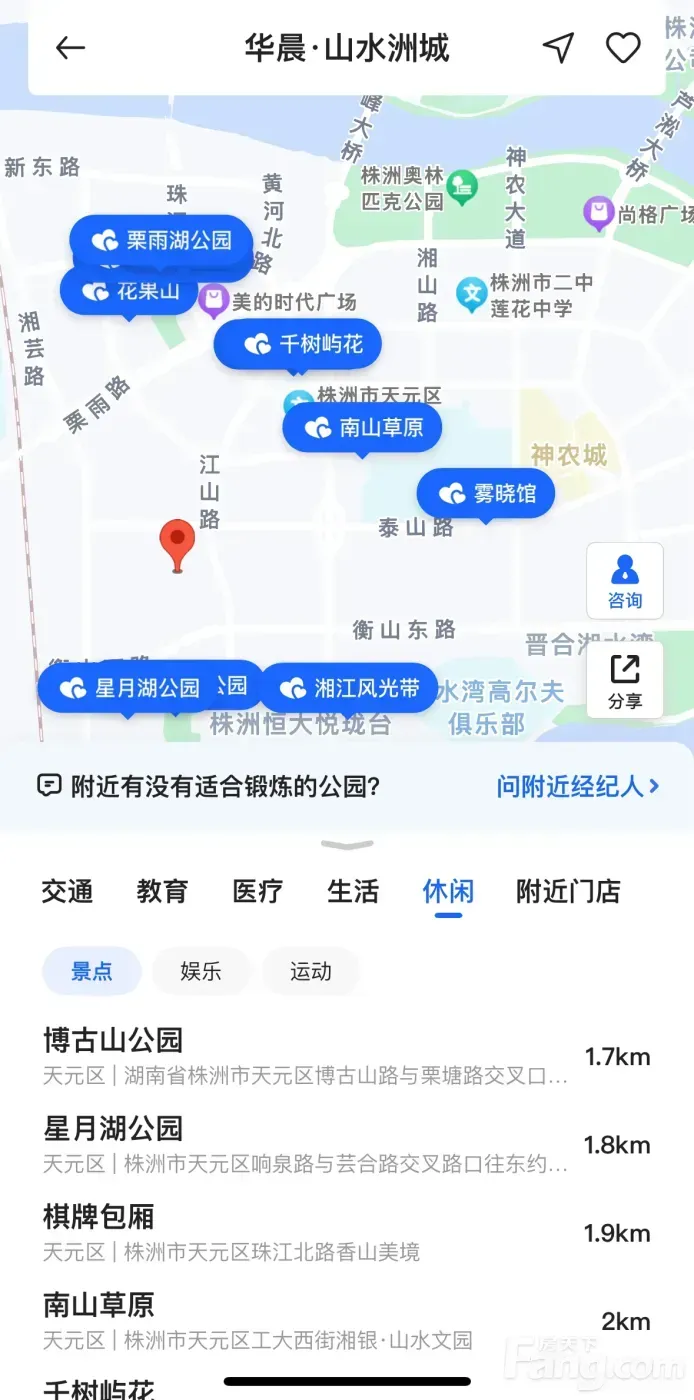This screenshot has height=1400, width=694.
Task: Switch to the 教育 tab
Action: click(x=162, y=891)
